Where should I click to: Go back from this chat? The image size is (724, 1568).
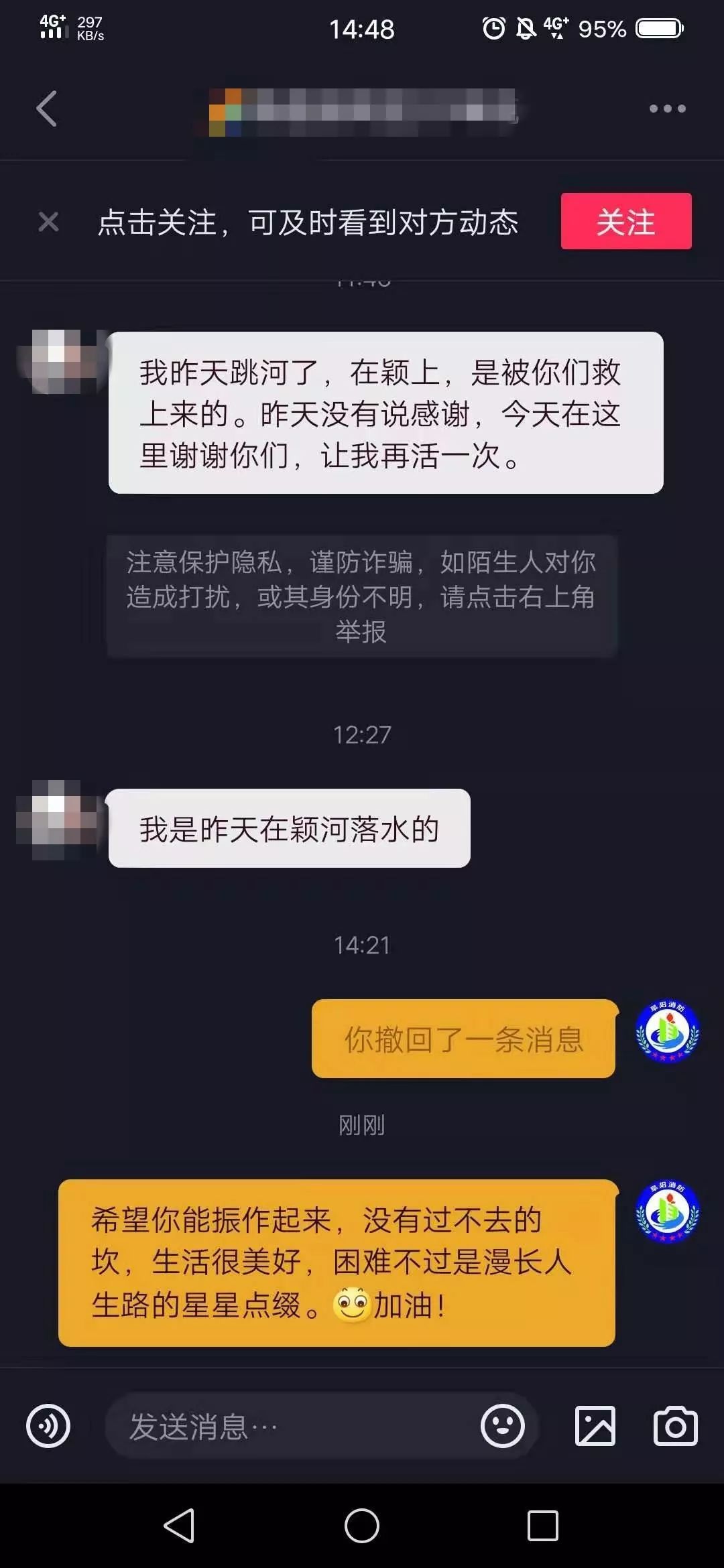point(47,109)
